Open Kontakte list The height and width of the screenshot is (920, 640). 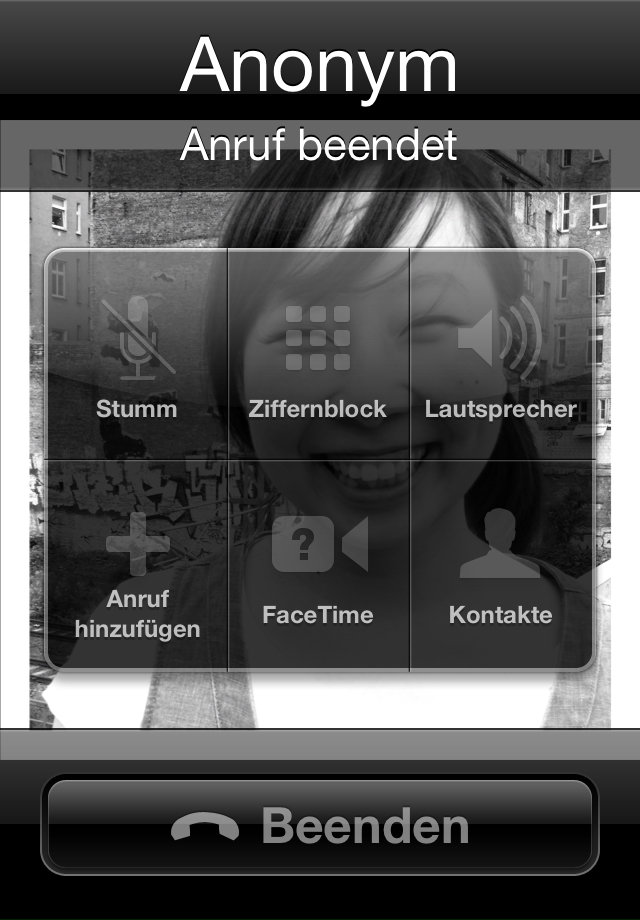click(501, 565)
